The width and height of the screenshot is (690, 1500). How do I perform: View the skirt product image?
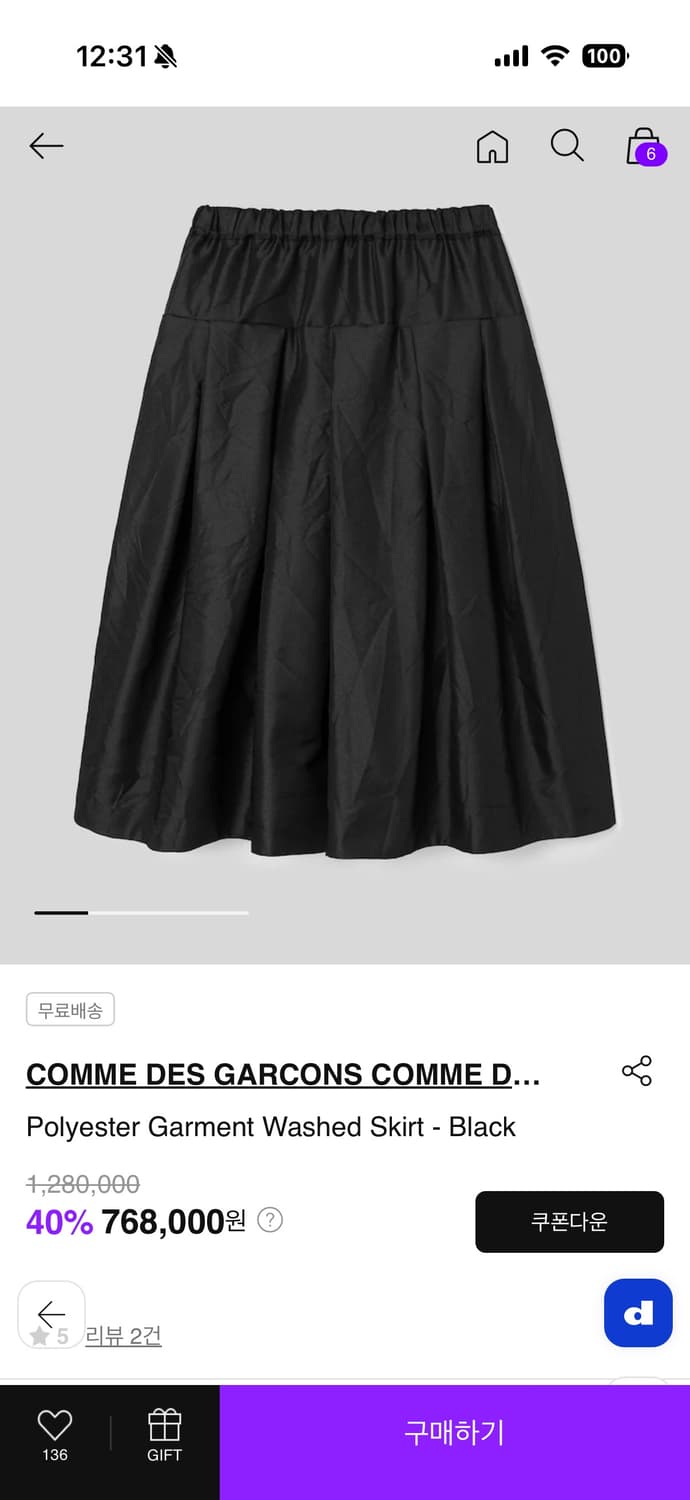(345, 530)
